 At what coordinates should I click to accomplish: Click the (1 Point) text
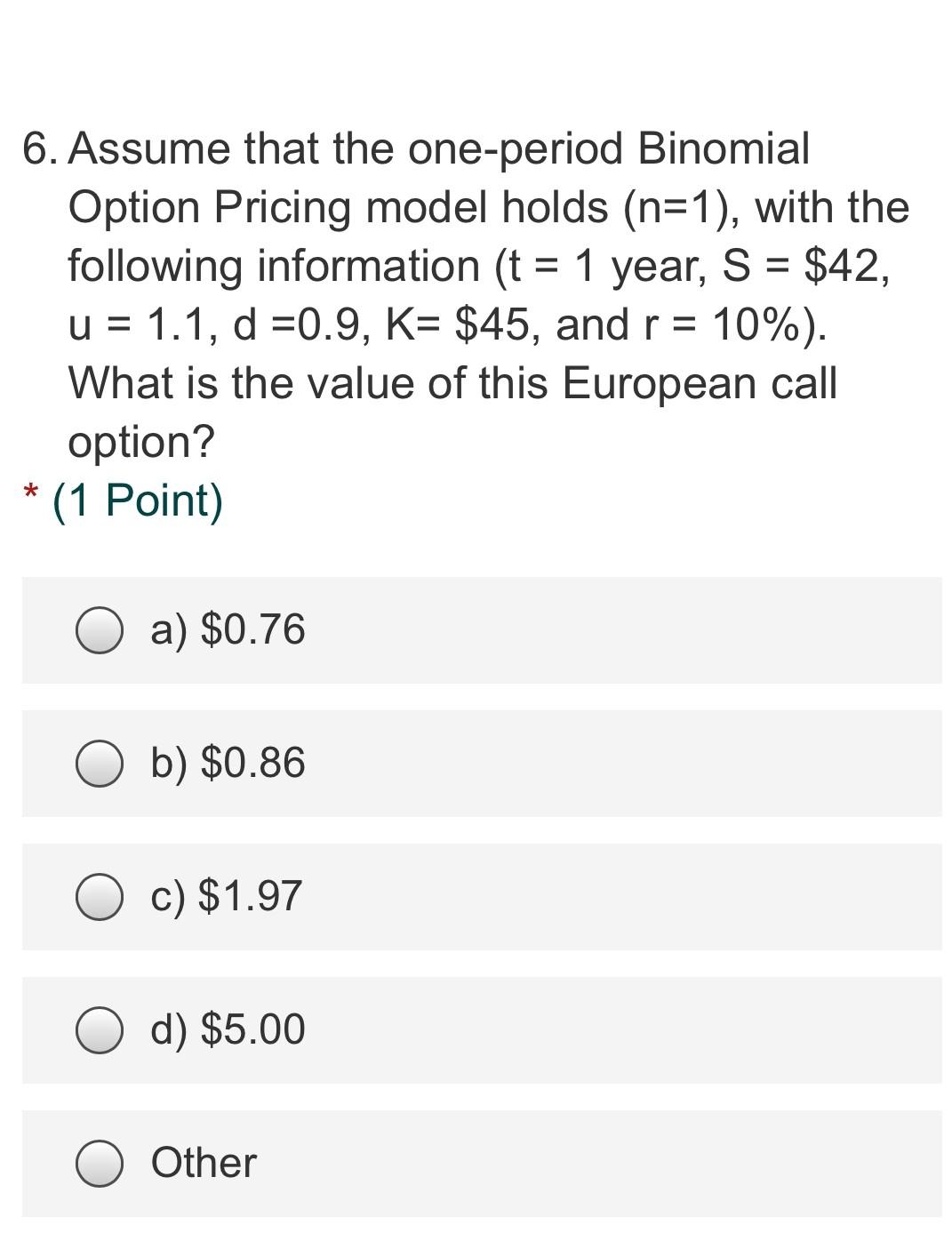(138, 500)
